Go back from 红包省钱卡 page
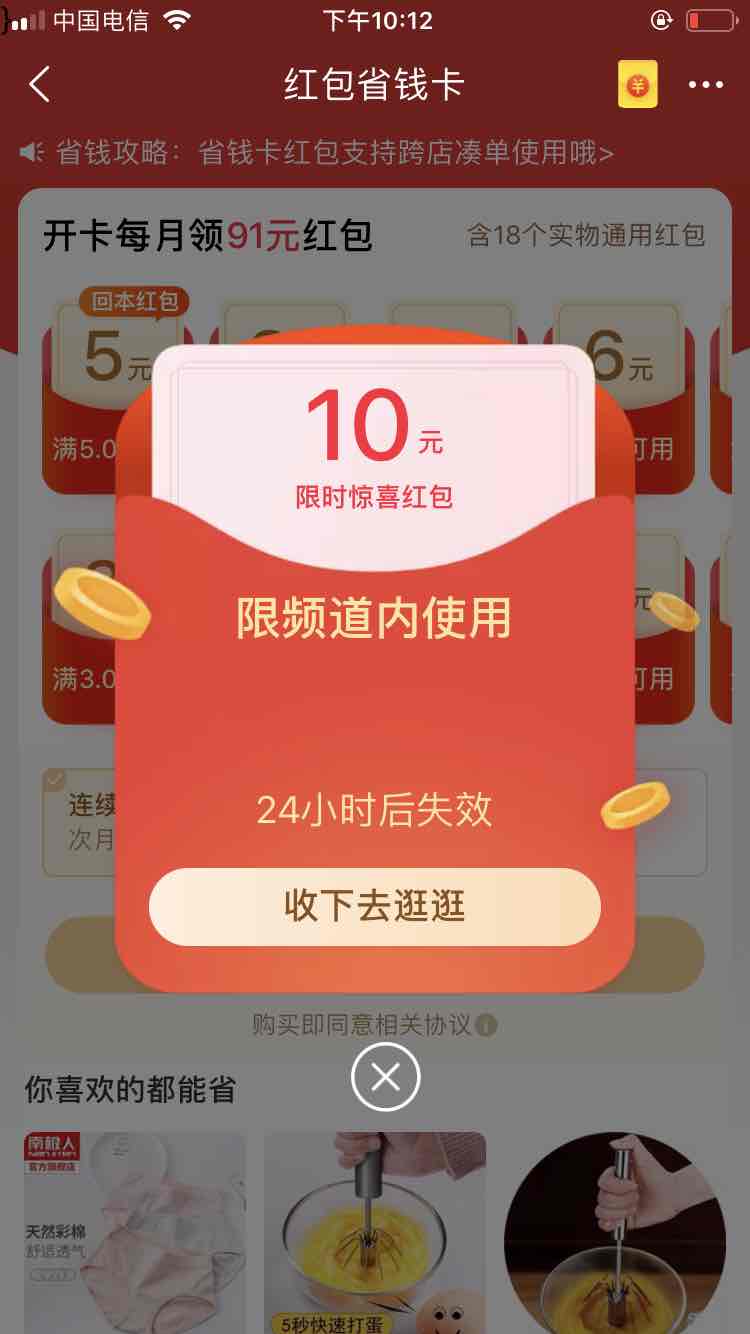This screenshot has width=750, height=1334. (40, 85)
